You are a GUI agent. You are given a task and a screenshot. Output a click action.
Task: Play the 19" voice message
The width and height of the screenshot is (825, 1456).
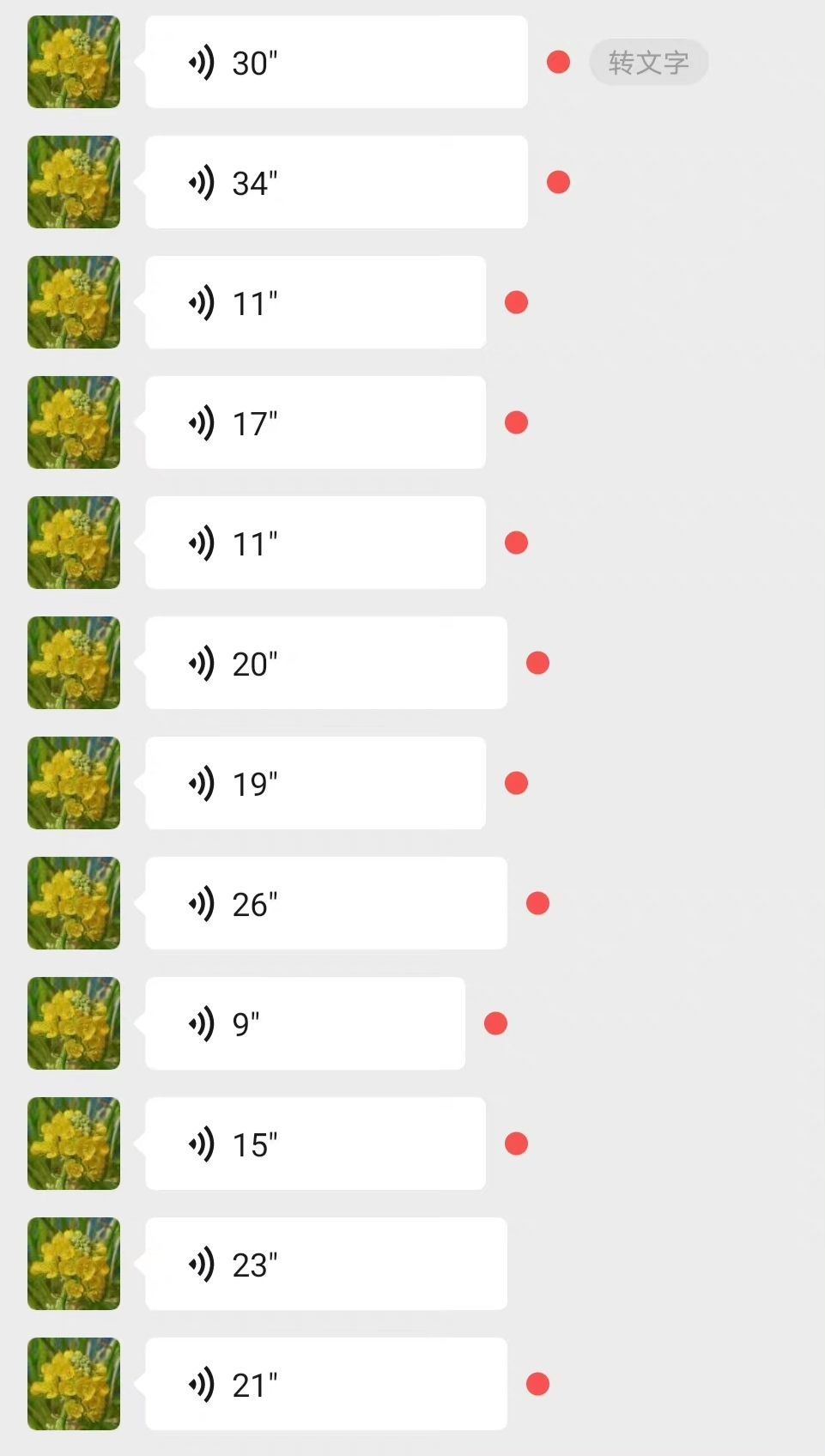click(x=316, y=783)
